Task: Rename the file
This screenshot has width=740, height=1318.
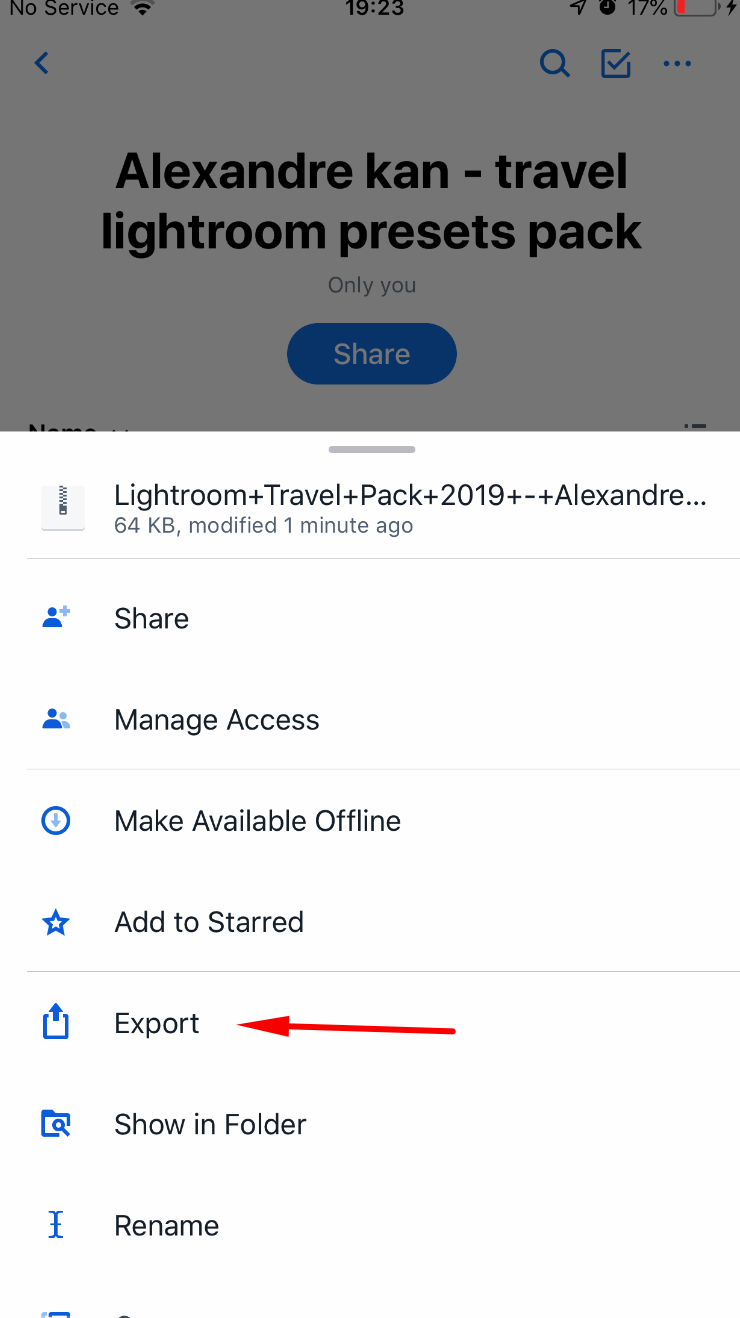Action: [x=370, y=1225]
